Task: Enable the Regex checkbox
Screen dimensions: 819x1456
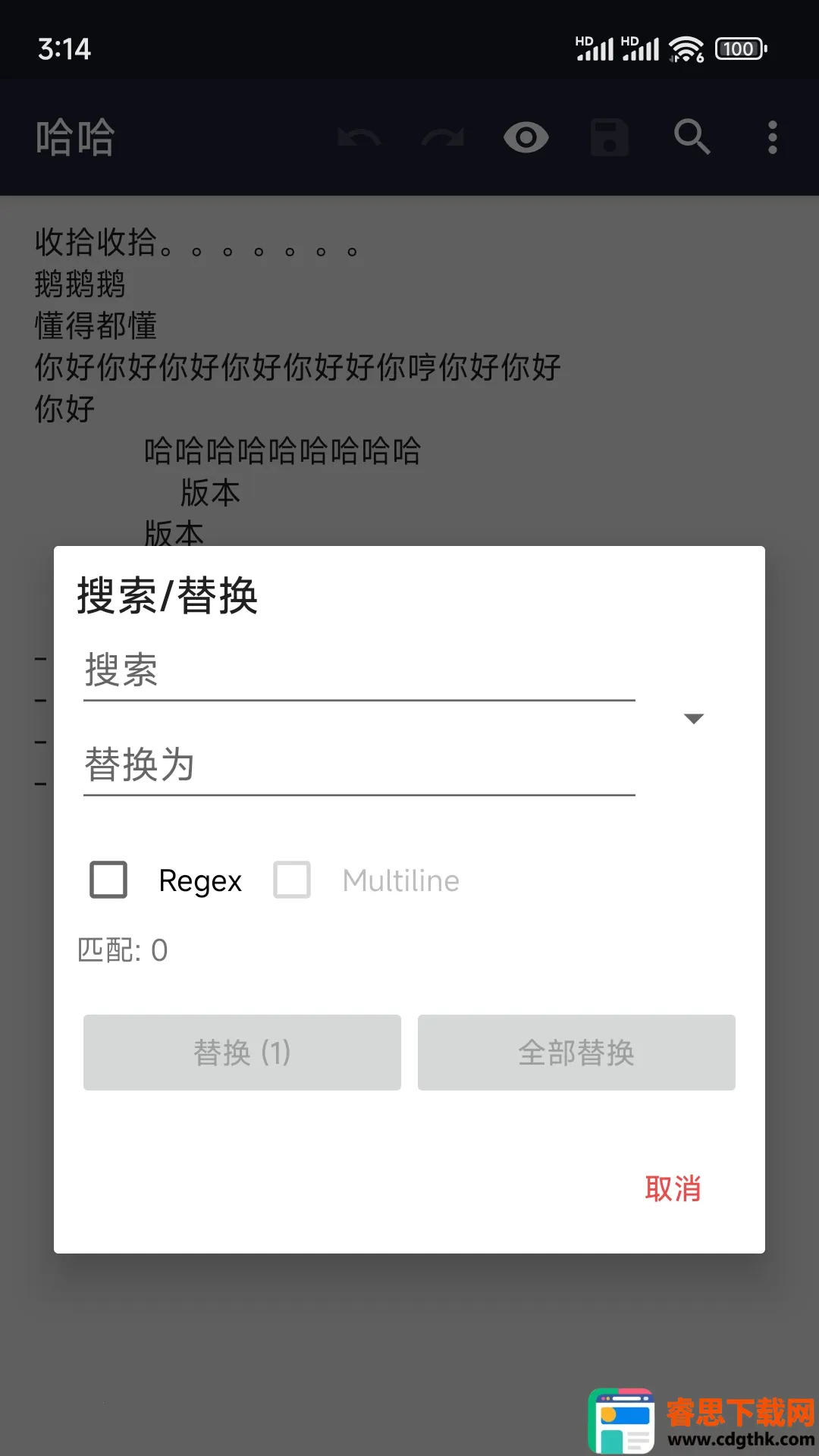Action: (x=108, y=880)
